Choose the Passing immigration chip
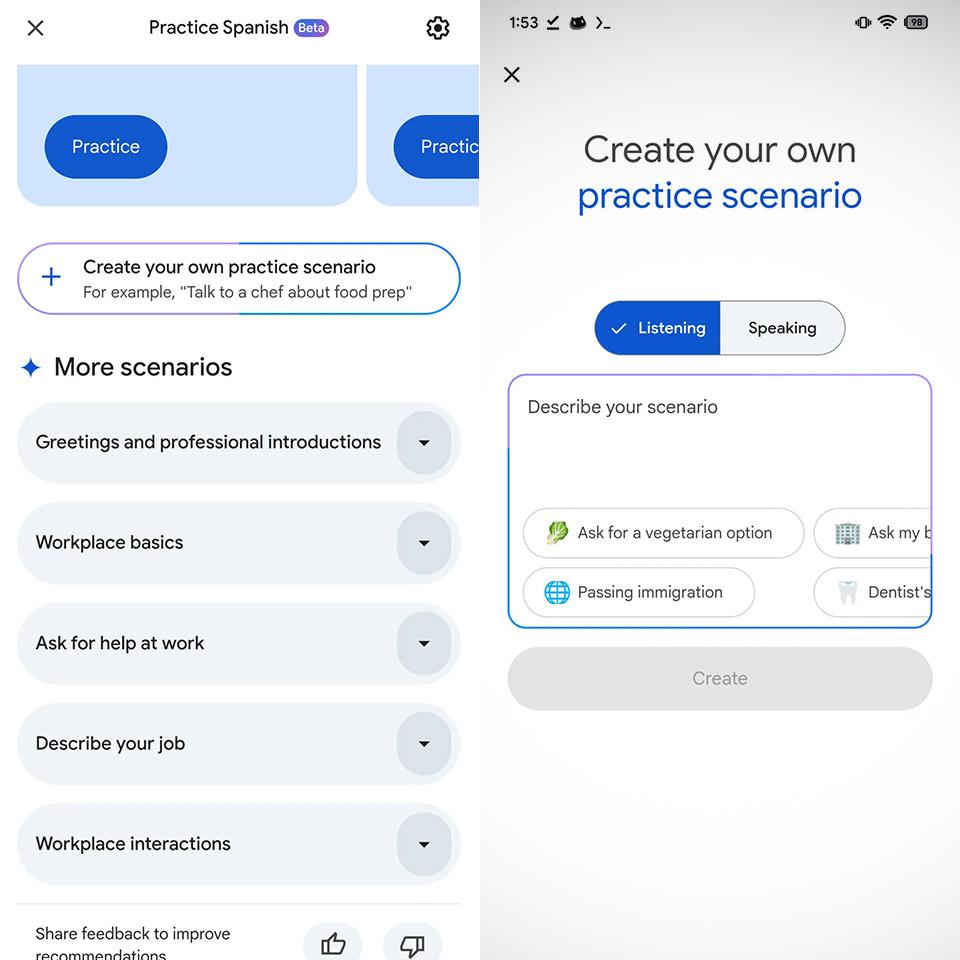 click(x=638, y=592)
